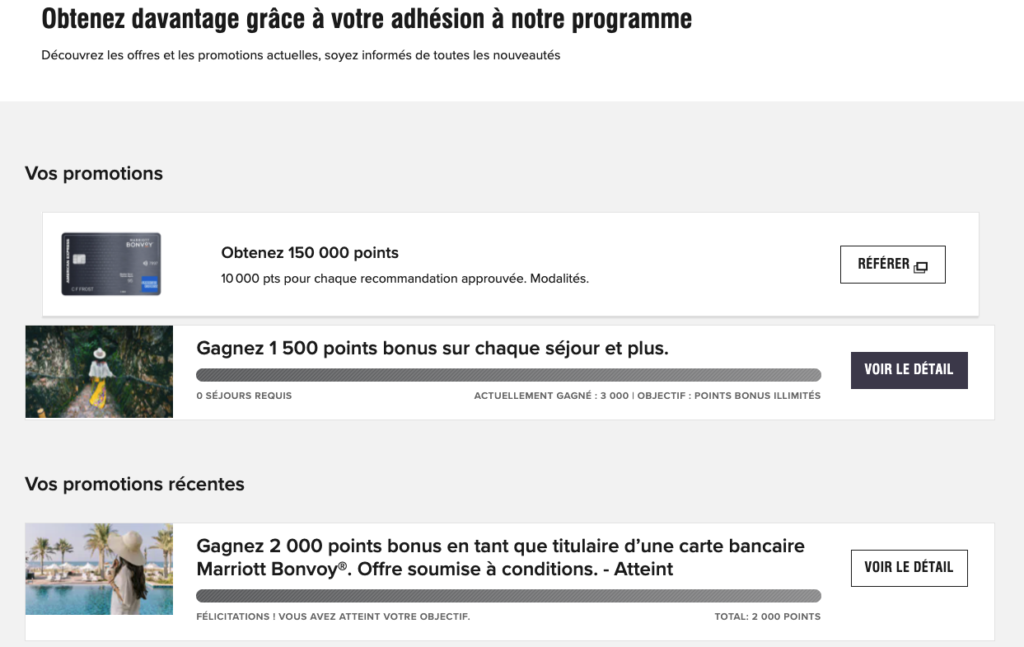
Task: View details of the 1 500 points bonus promotion
Action: pyautogui.click(x=908, y=370)
